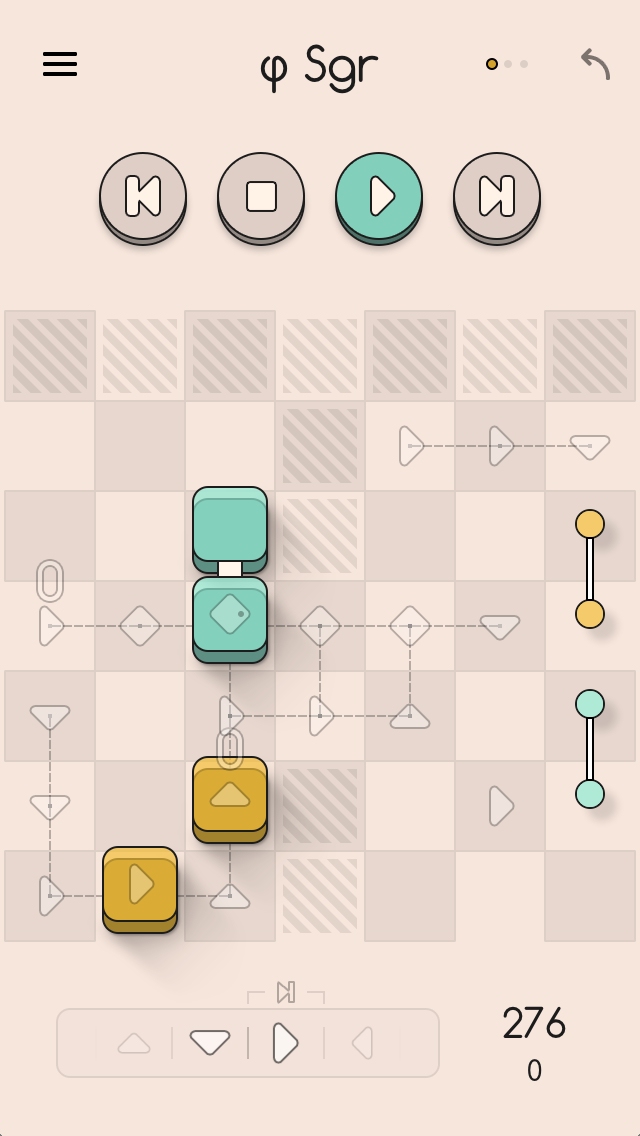The width and height of the screenshot is (640, 1136).
Task: Select the yellow block with up arrow
Action: [230, 799]
